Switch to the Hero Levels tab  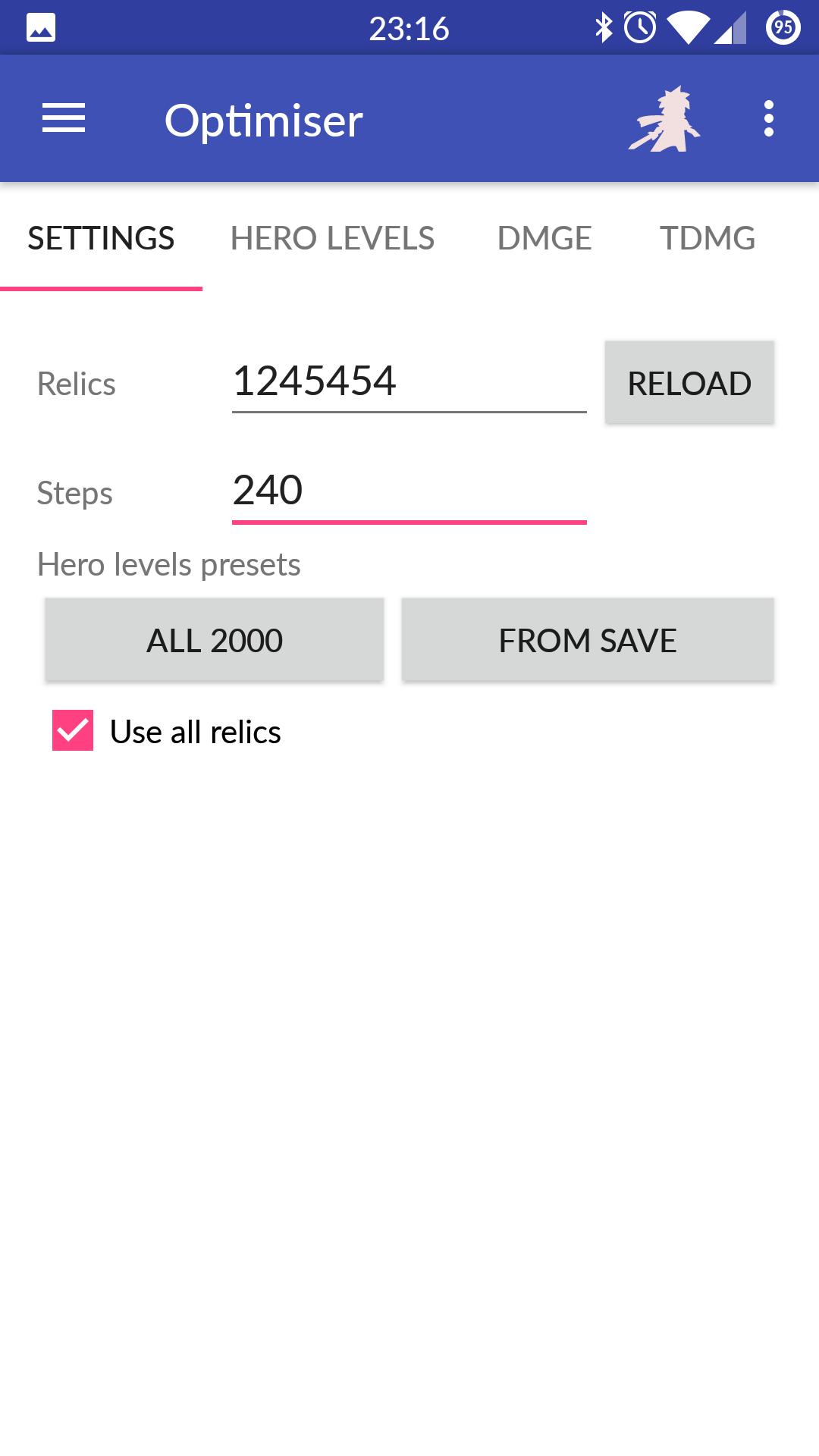[332, 238]
